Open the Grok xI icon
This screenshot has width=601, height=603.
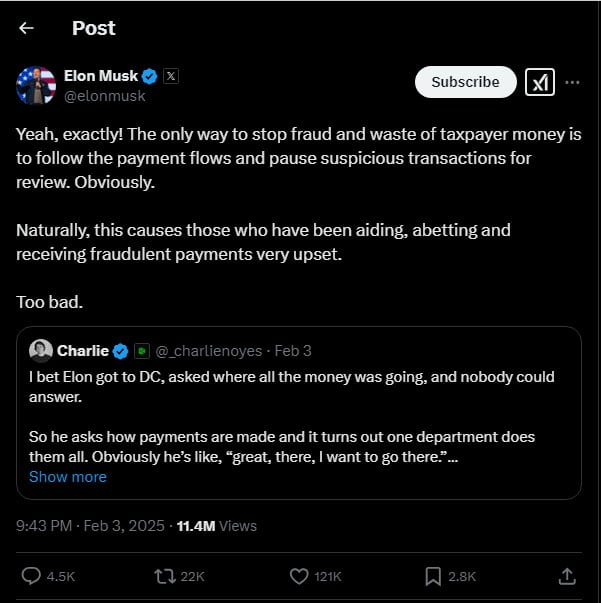(x=540, y=83)
